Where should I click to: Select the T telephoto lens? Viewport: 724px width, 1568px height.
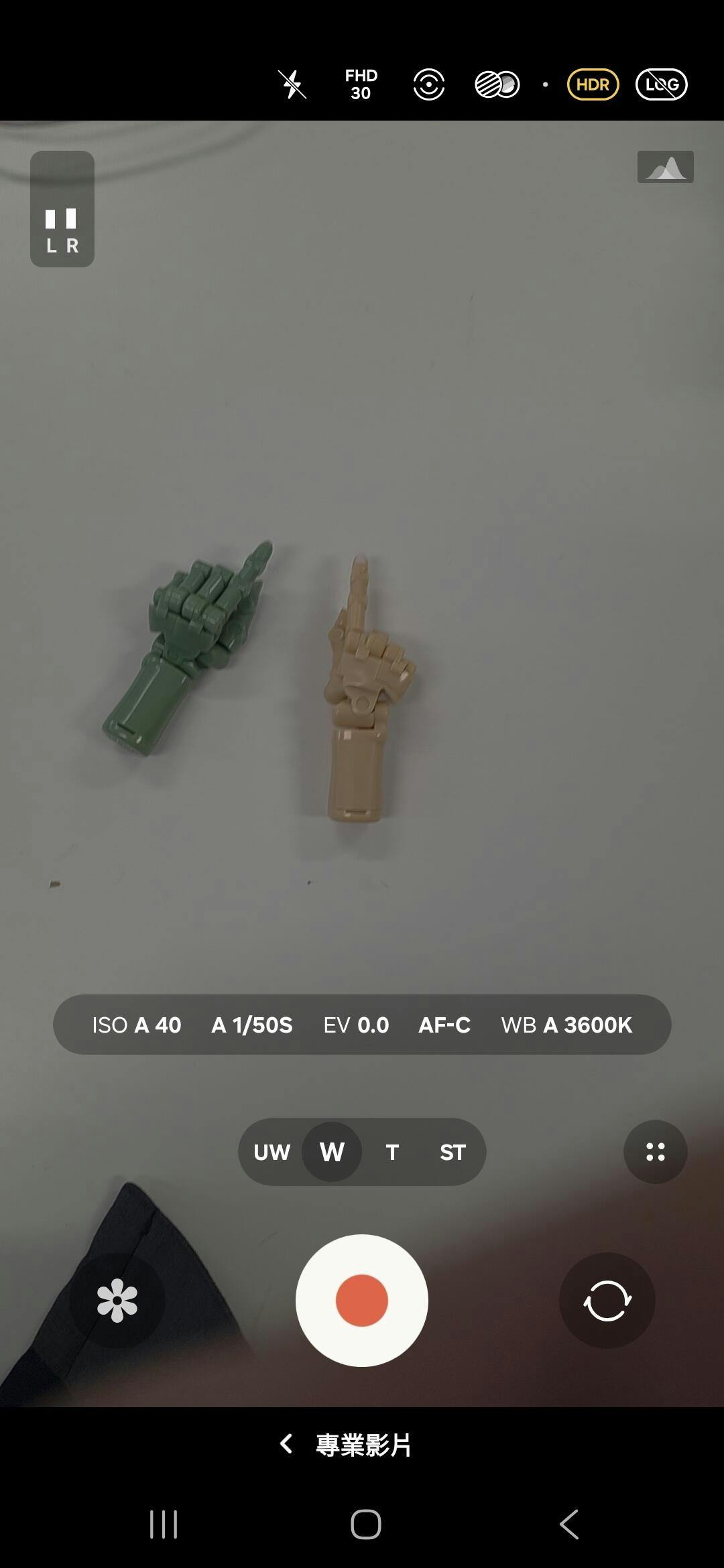[x=392, y=1152]
